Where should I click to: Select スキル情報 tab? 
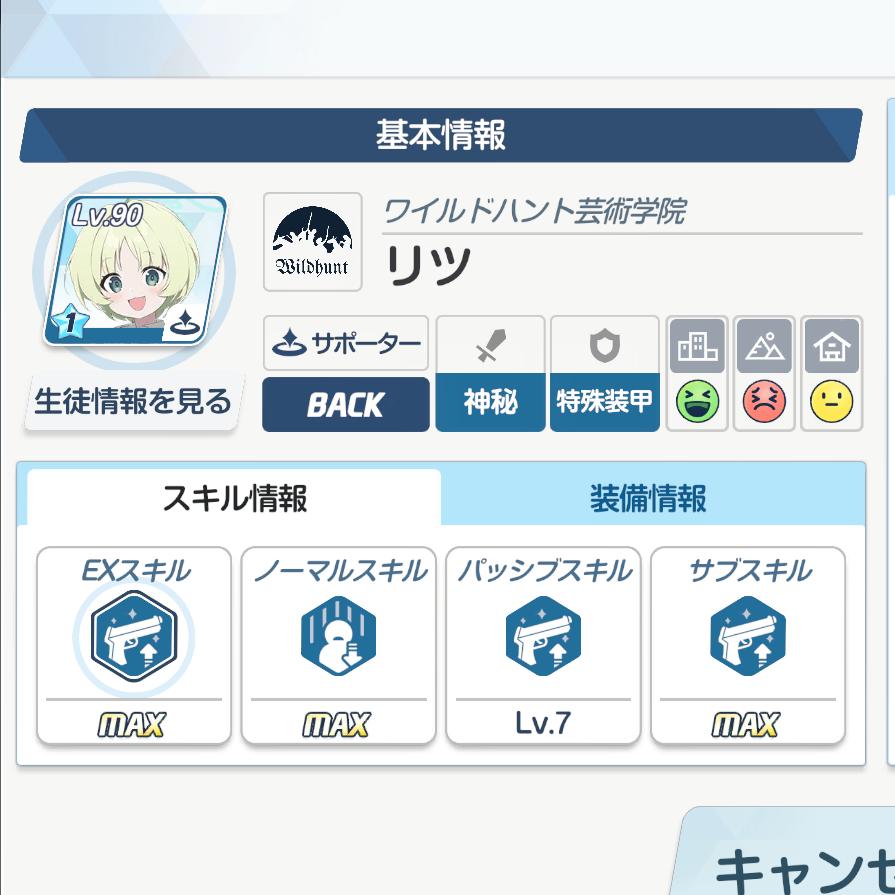pos(234,498)
